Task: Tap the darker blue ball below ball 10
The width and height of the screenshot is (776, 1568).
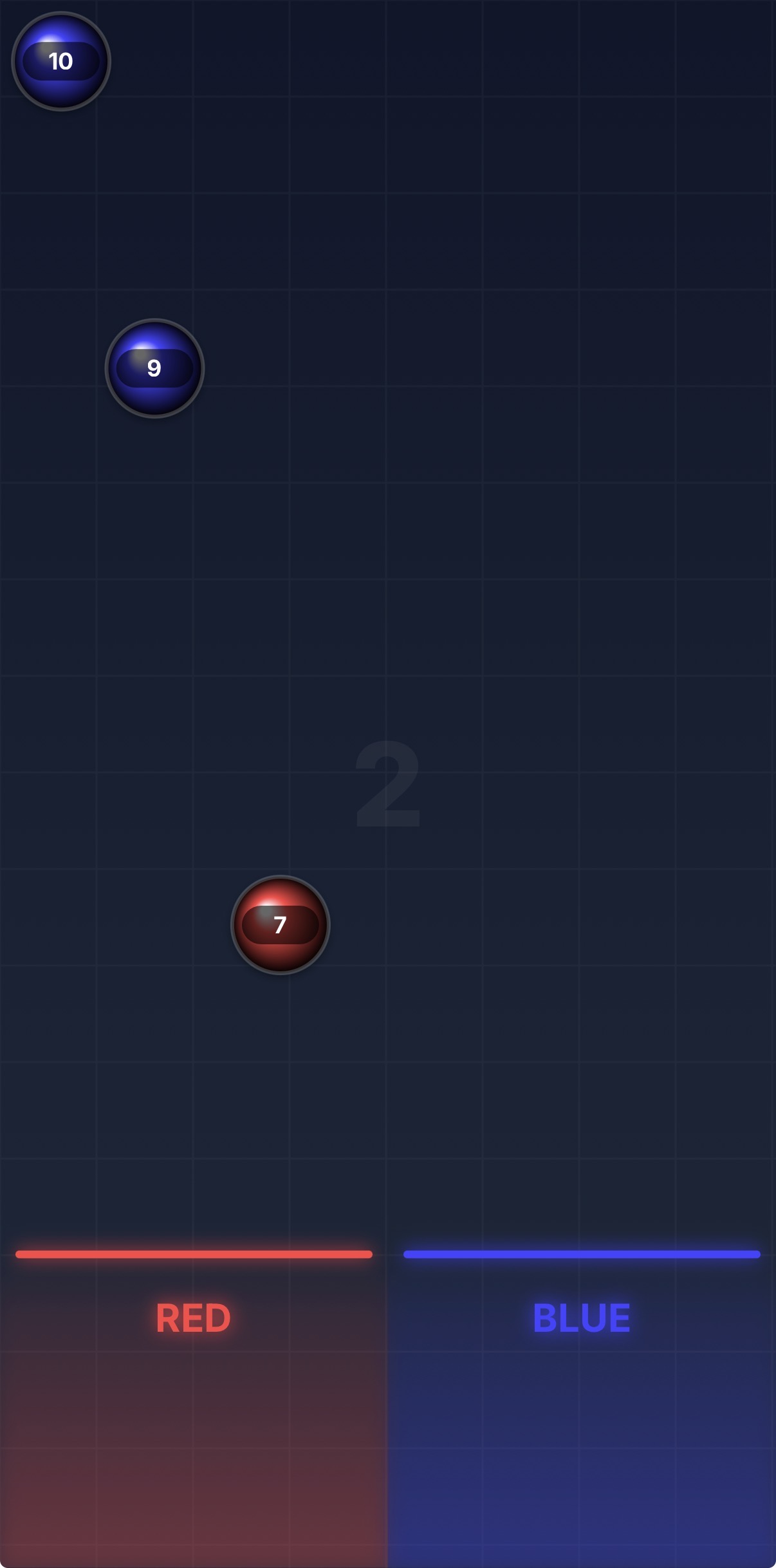Action: [154, 368]
